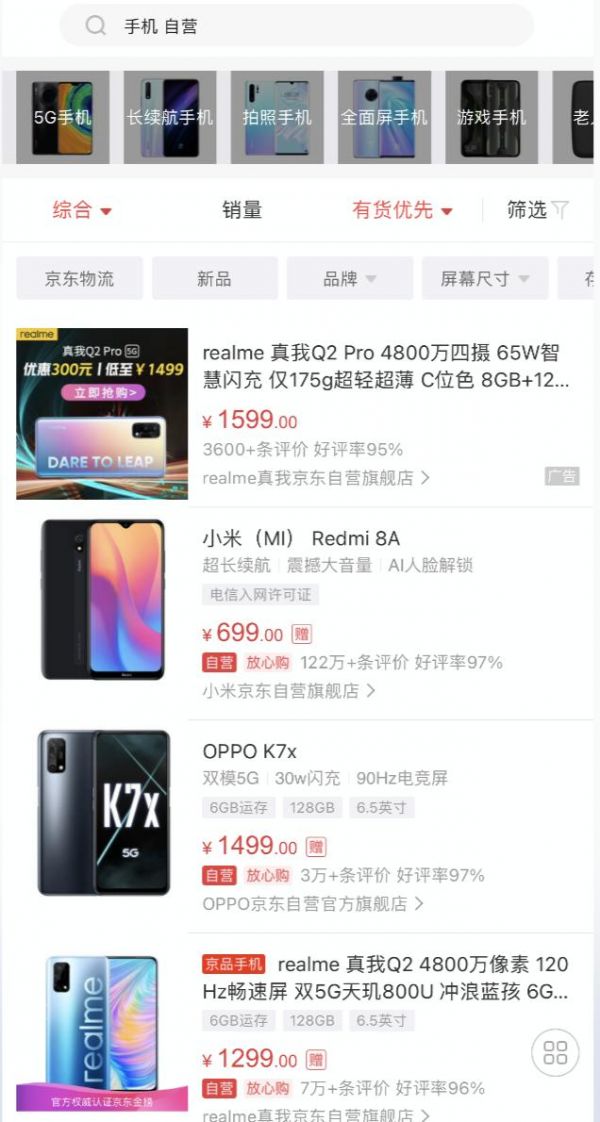The image size is (600, 1122).
Task: Sort results by 销量
Action: pyautogui.click(x=242, y=210)
